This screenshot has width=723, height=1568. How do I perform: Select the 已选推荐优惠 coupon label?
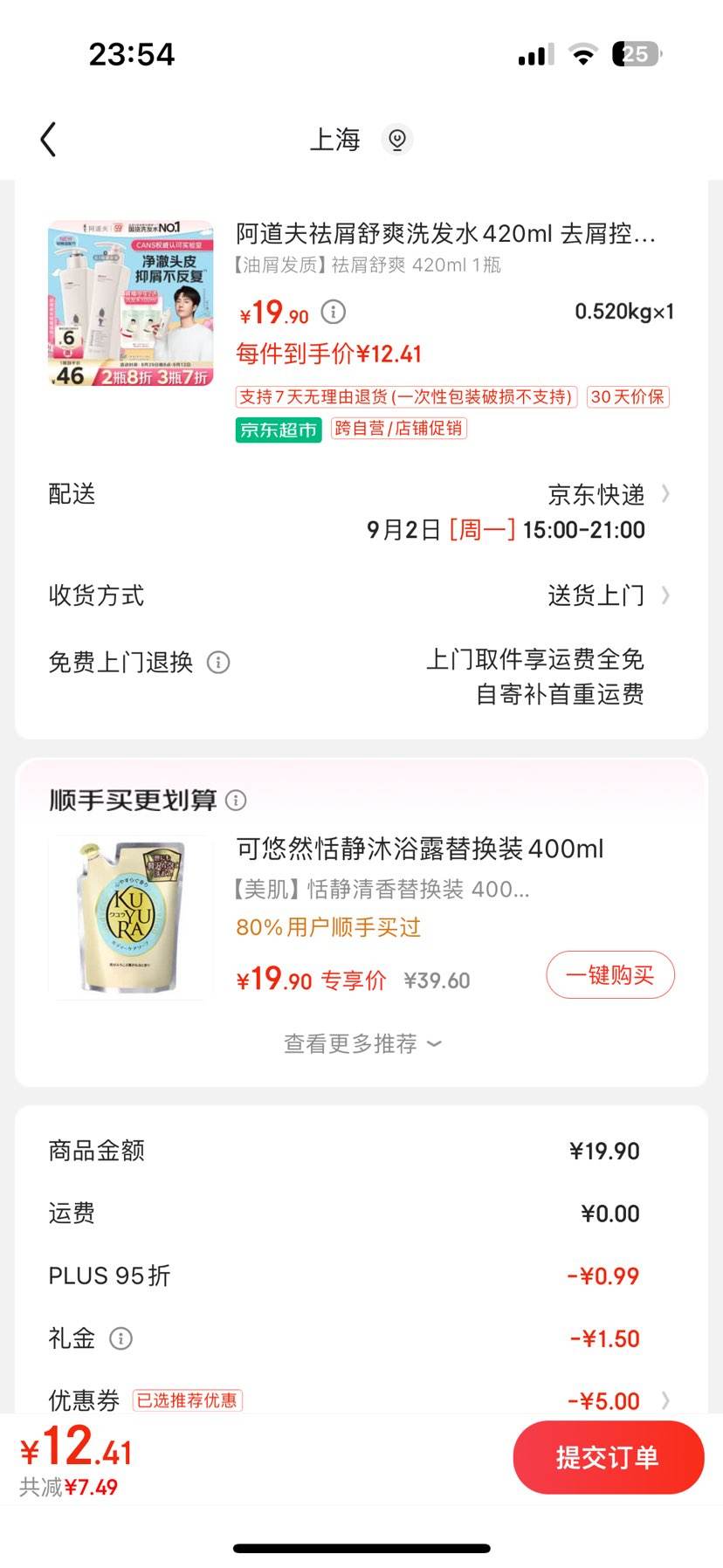point(186,1400)
